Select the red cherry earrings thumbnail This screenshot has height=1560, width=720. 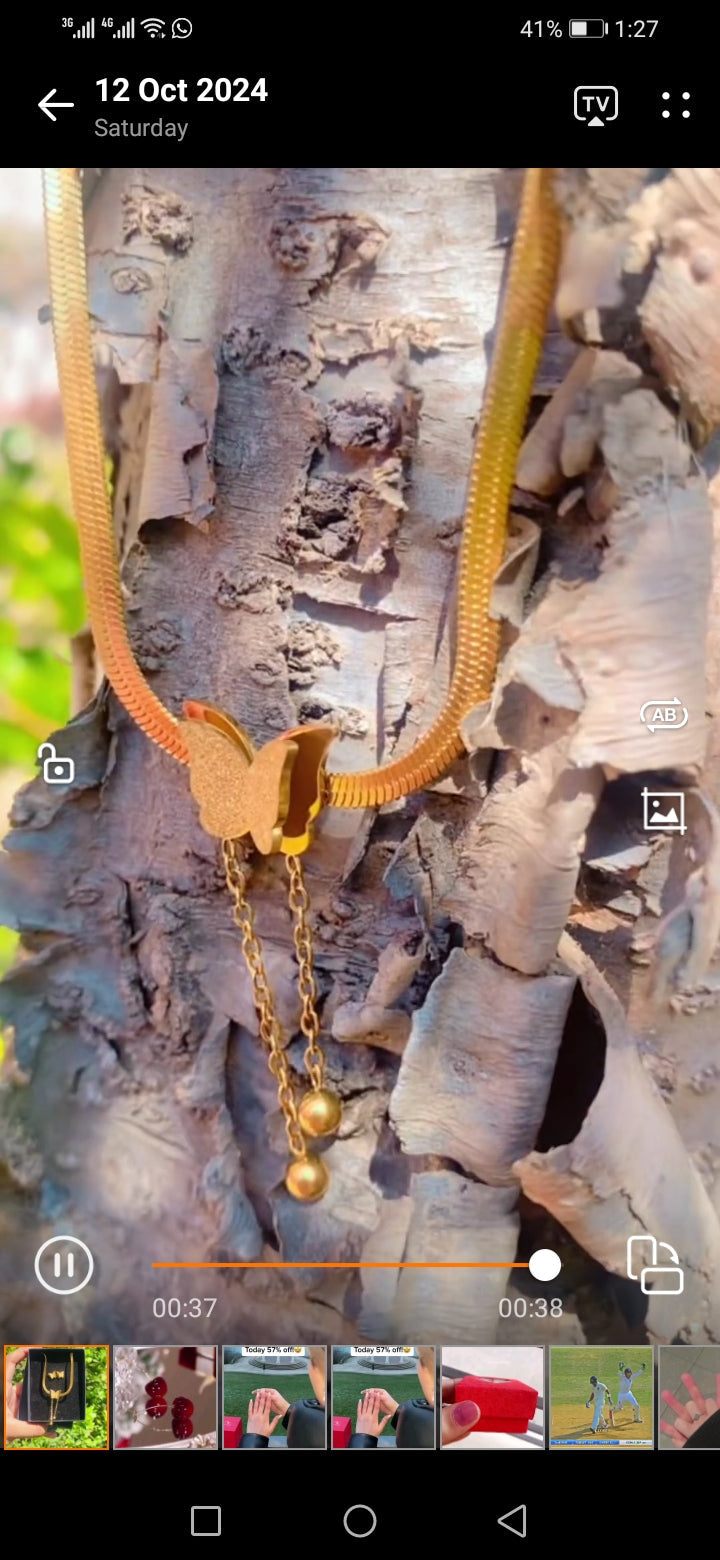165,1397
